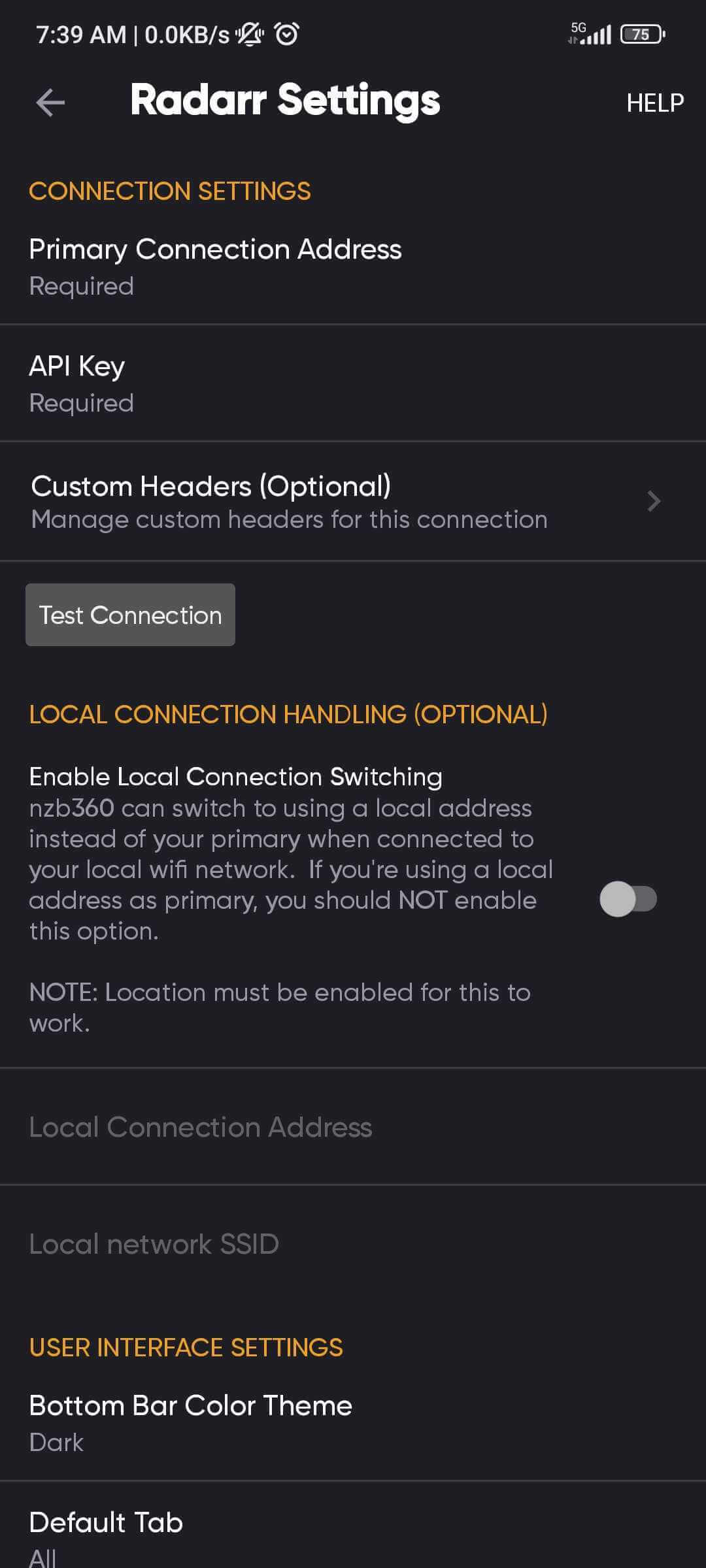Enable Local Connection Switching
Image resolution: width=706 pixels, height=1568 pixels.
628,899
